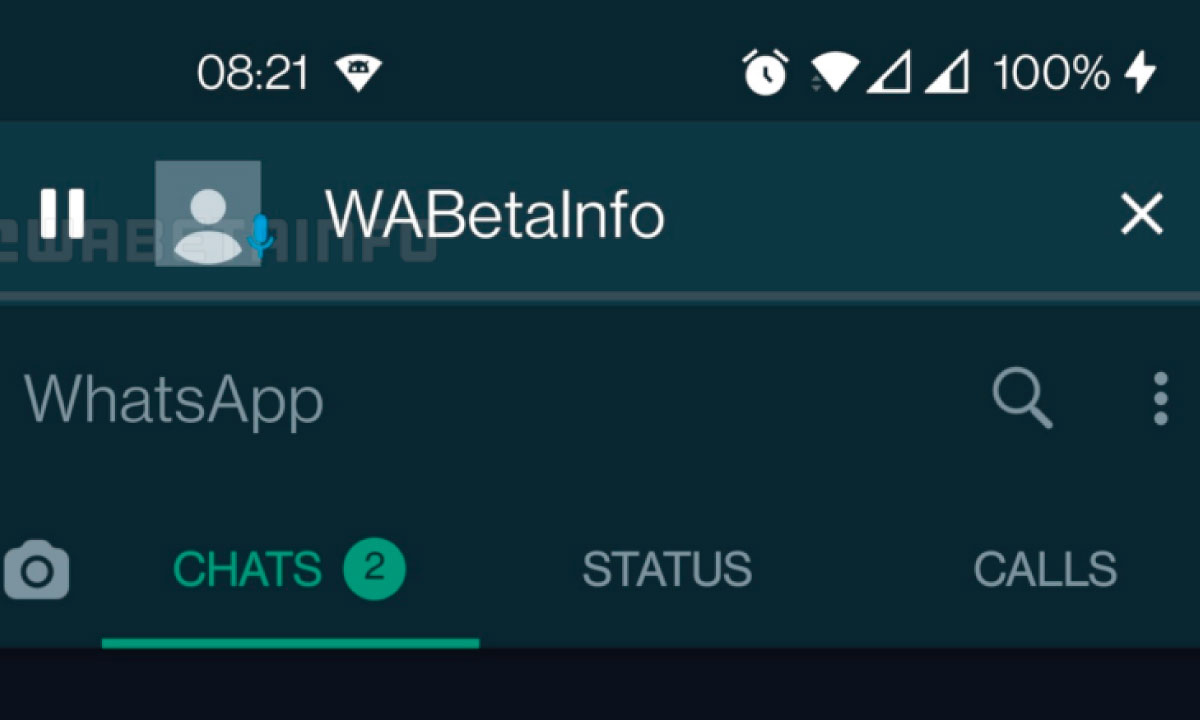Search chats in WhatsApp
The image size is (1200, 720).
[x=1022, y=398]
